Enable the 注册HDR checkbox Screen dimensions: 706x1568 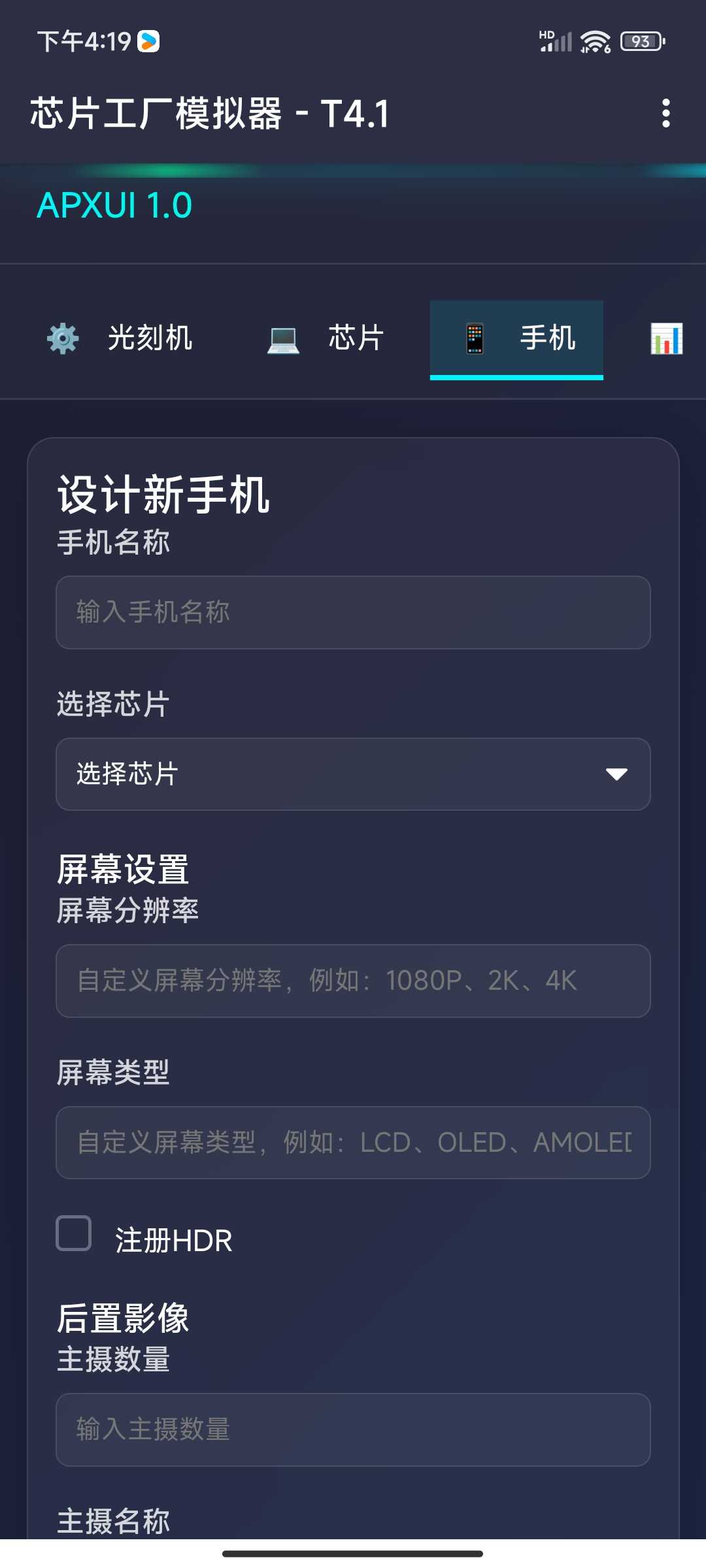[74, 1233]
